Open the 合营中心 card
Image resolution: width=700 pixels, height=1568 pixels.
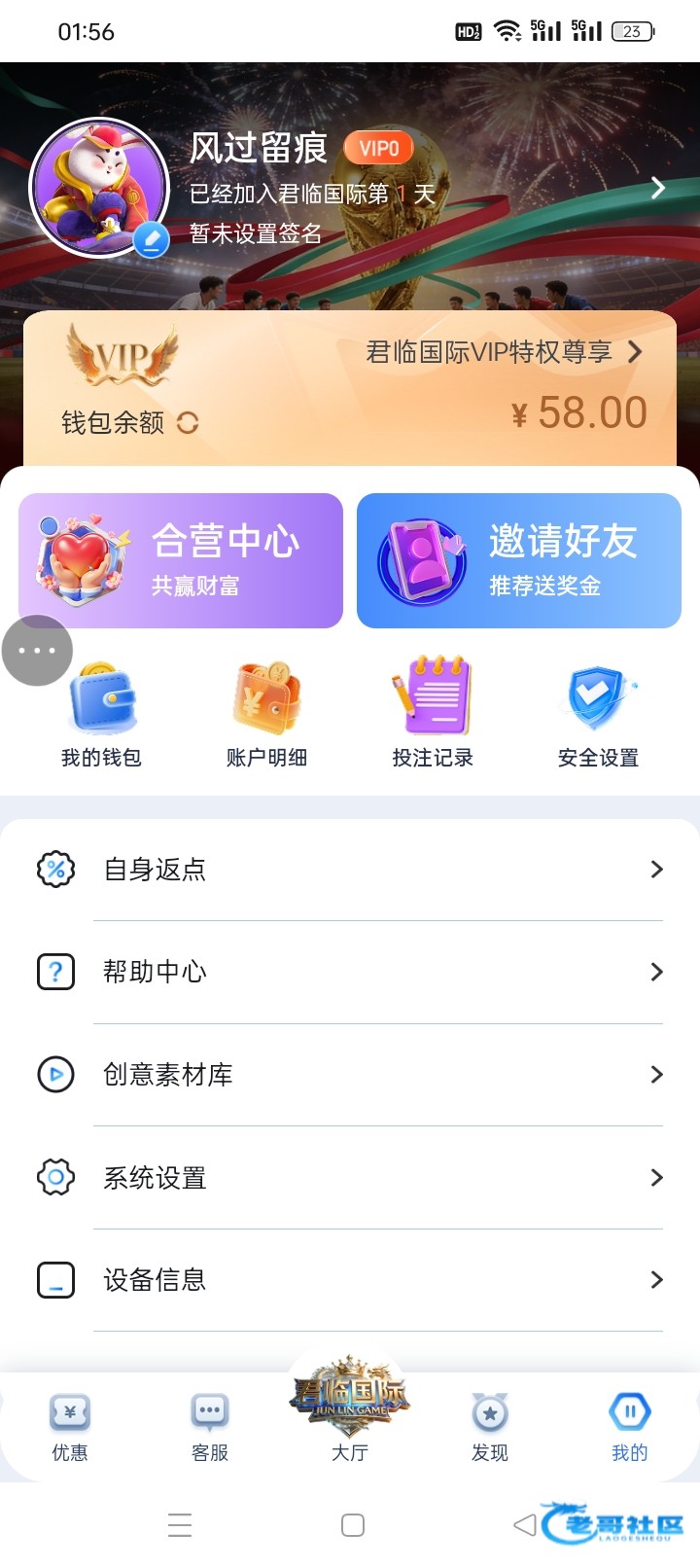181,560
